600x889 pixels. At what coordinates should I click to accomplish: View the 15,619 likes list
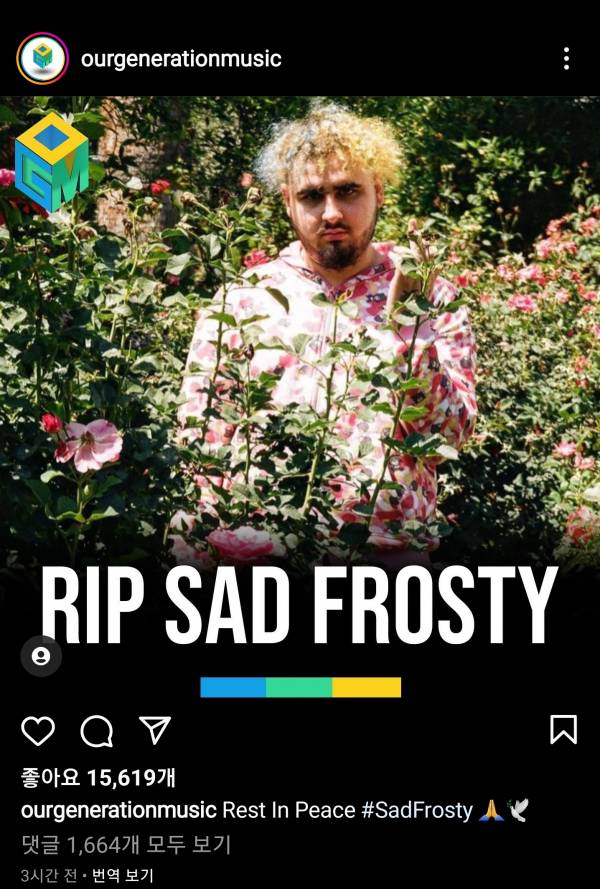tap(98, 777)
